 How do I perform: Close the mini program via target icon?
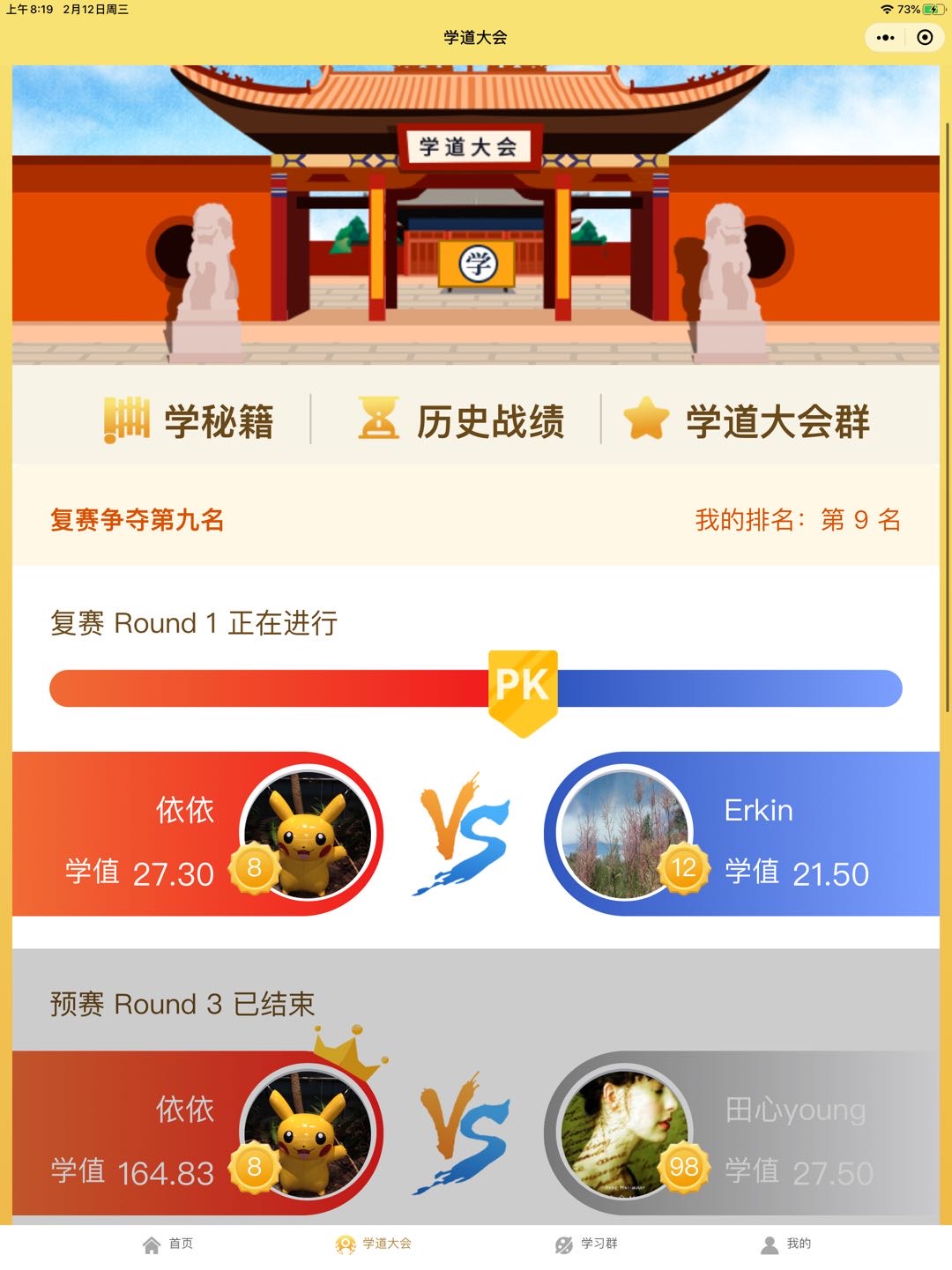(x=925, y=38)
